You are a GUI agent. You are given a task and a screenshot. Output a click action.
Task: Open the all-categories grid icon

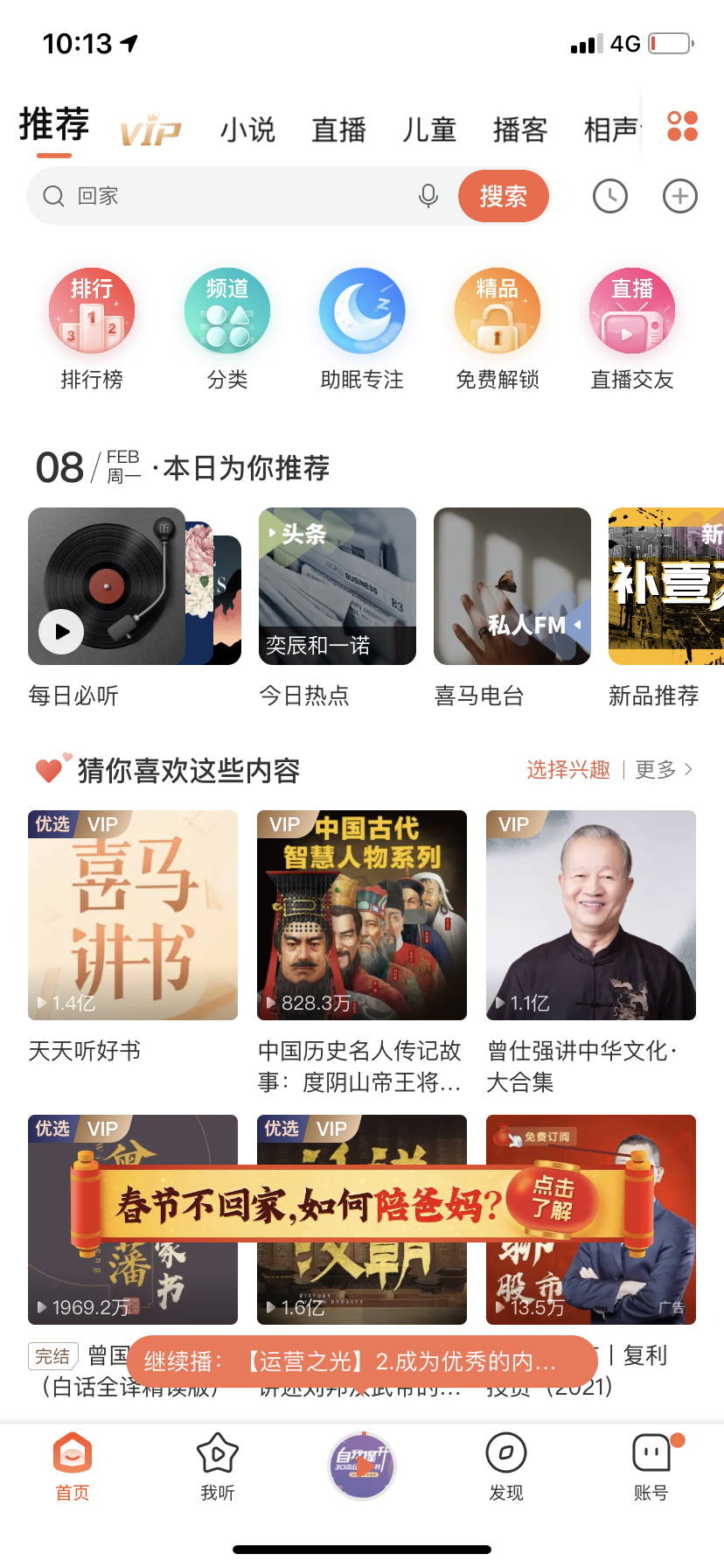click(x=682, y=126)
